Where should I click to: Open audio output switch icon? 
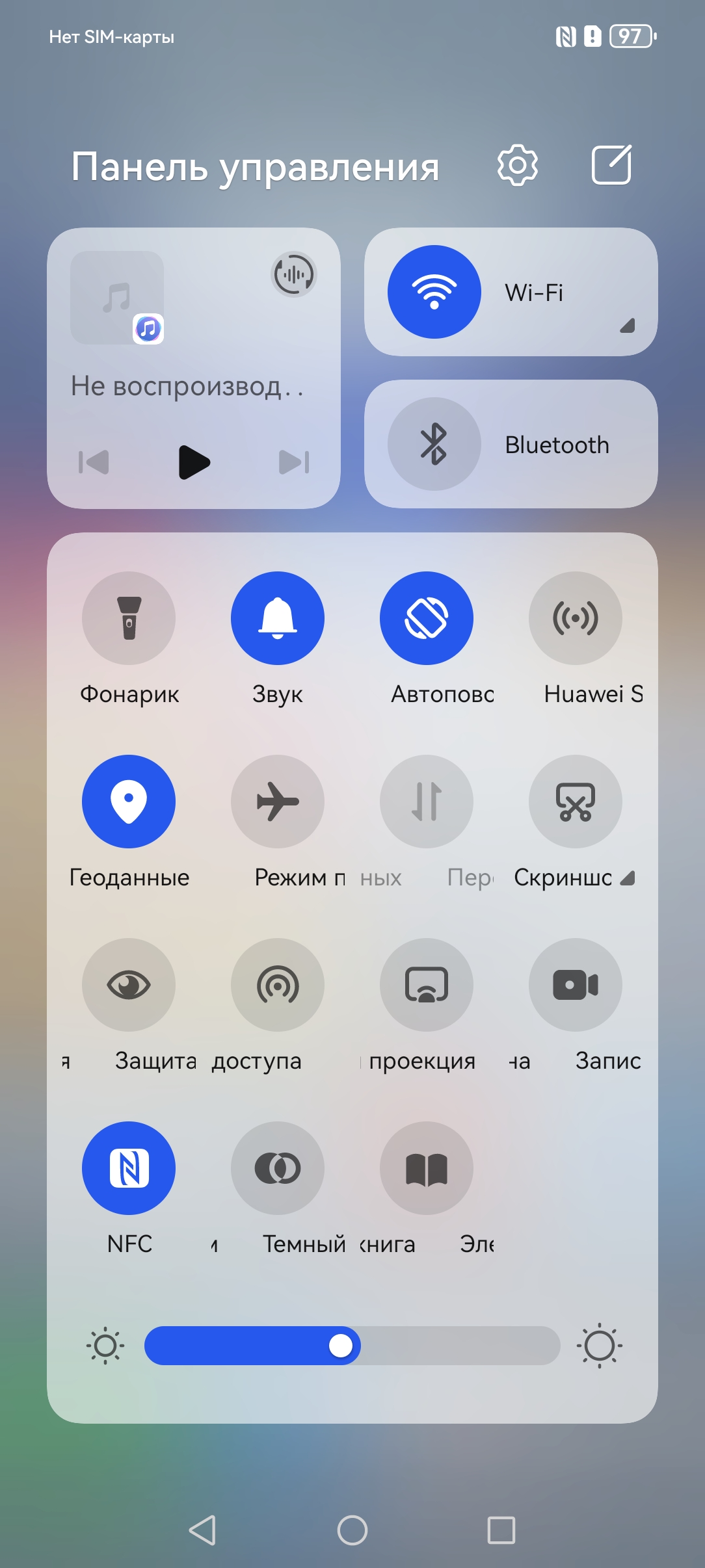click(x=293, y=274)
